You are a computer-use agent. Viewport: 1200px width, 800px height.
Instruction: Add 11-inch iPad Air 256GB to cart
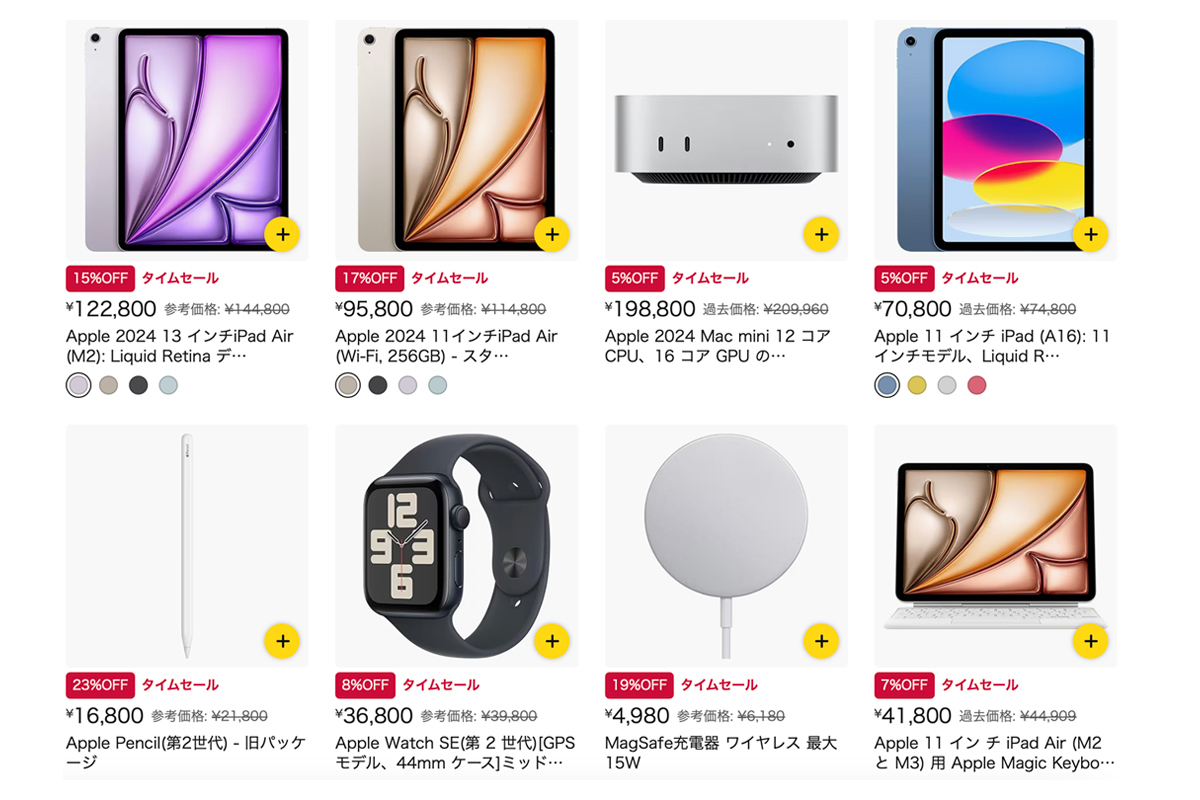click(552, 235)
